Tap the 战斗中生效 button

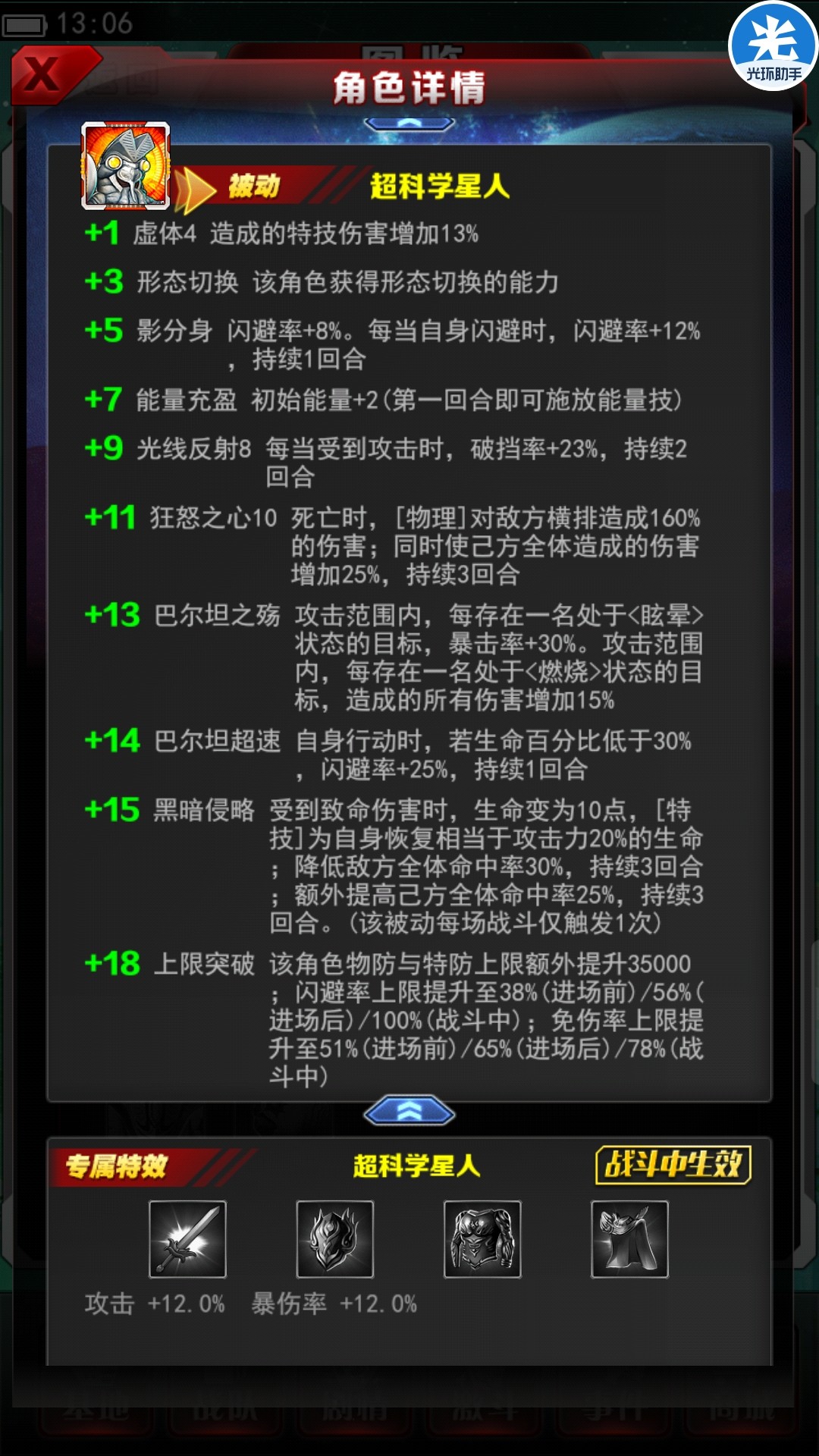click(x=673, y=1165)
